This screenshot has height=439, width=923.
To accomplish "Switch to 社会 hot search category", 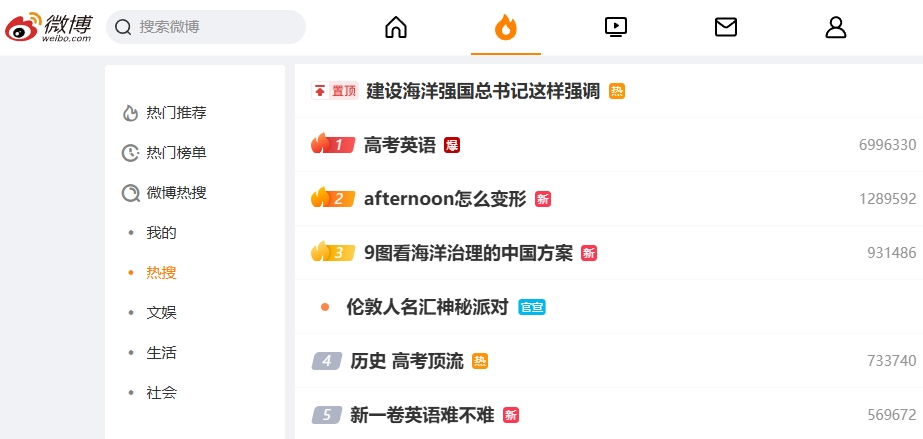I will tap(161, 392).
